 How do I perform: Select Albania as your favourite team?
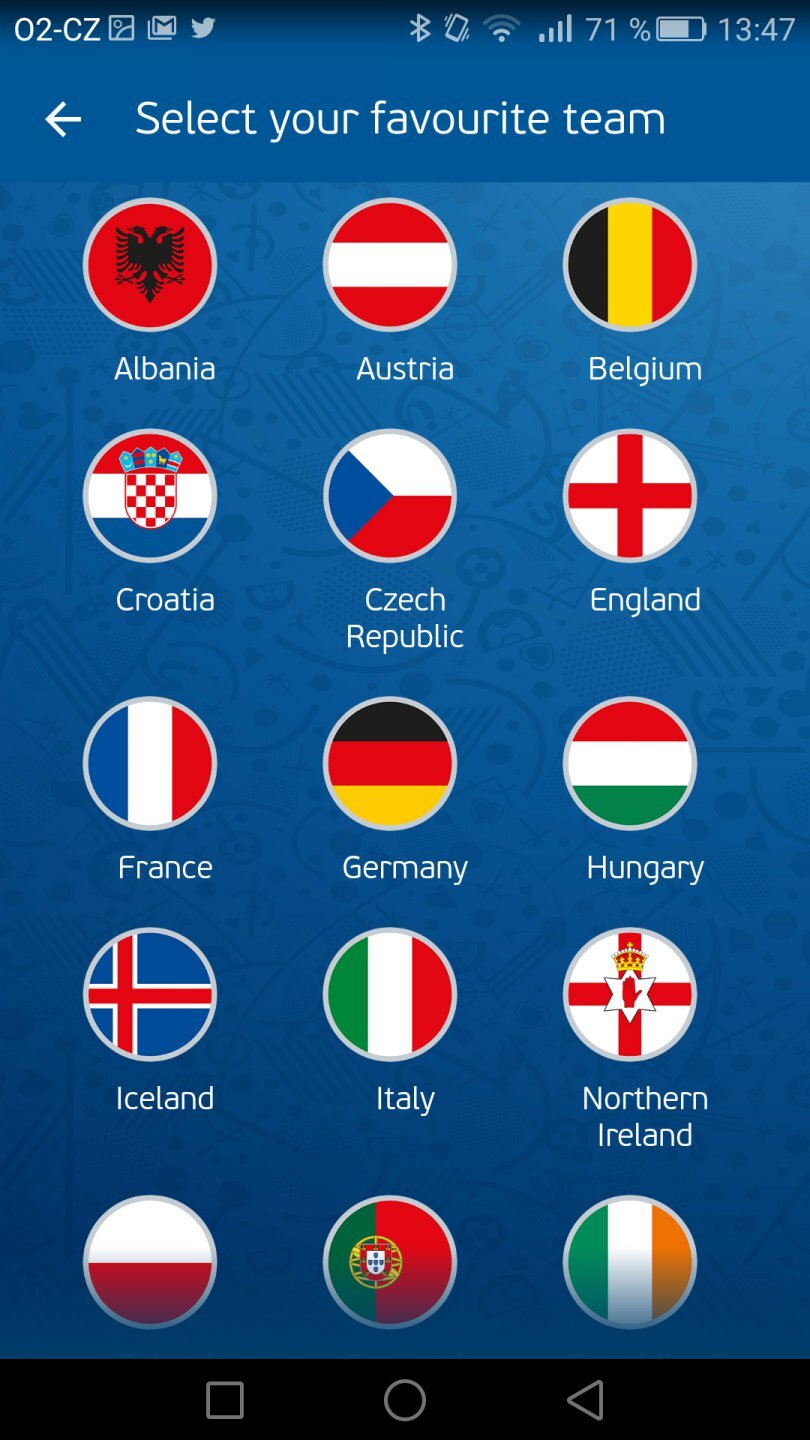coord(150,263)
